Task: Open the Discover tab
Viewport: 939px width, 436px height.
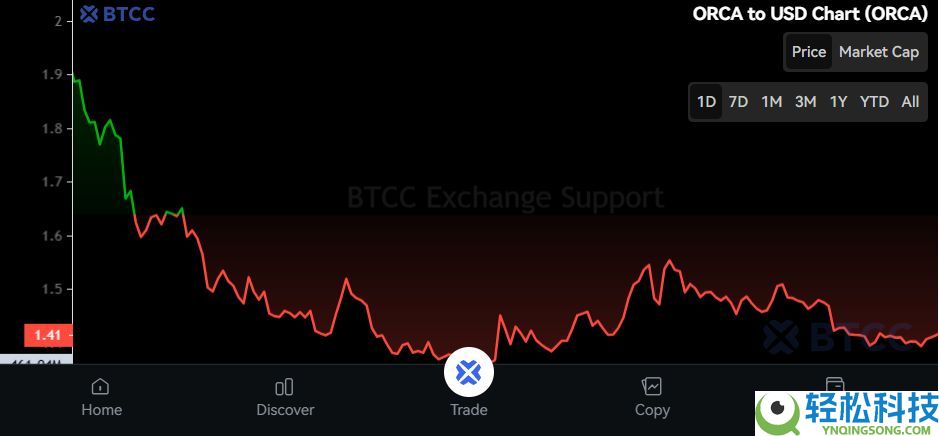Action: pos(285,397)
